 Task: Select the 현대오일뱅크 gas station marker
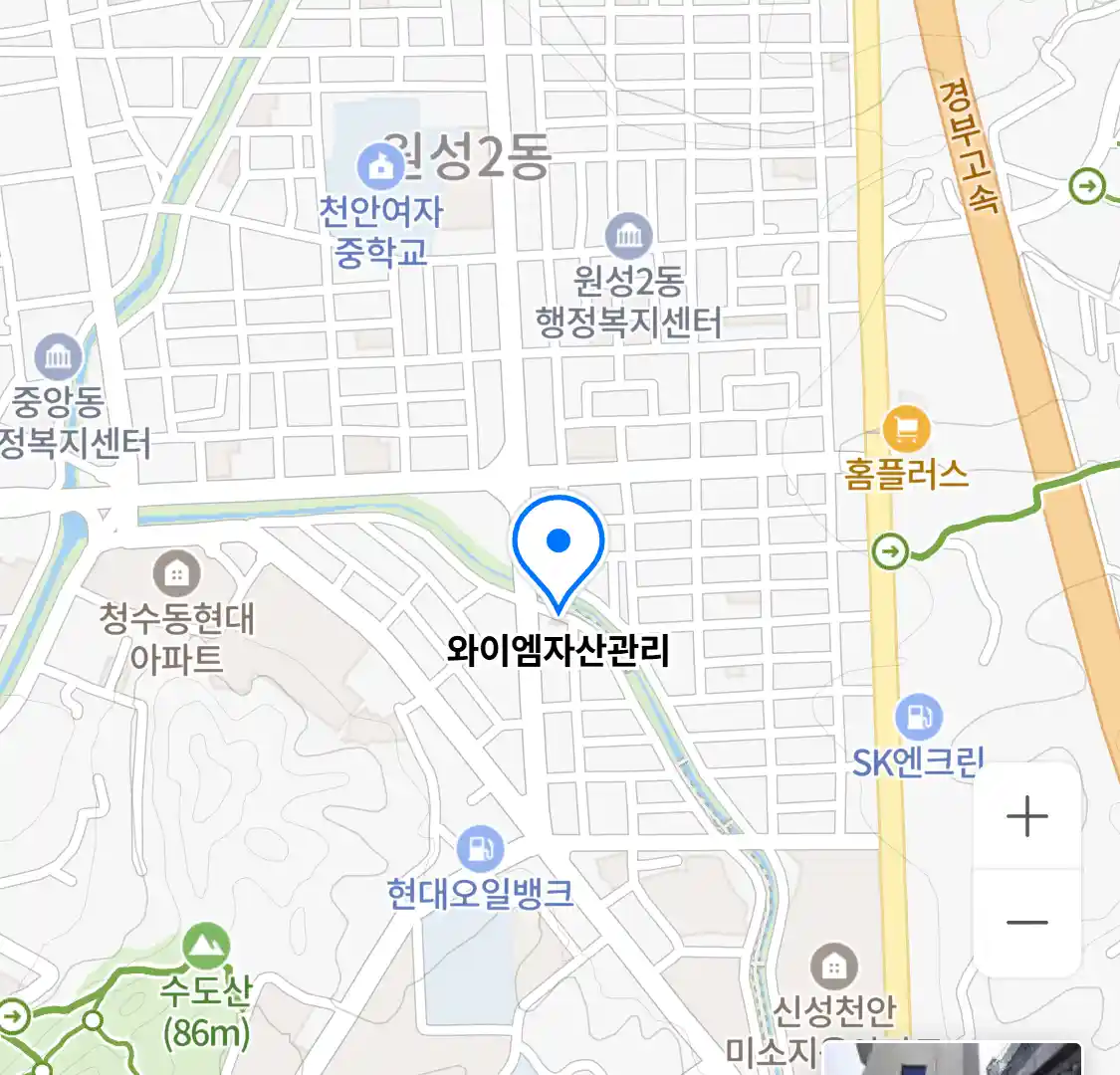pos(480,849)
